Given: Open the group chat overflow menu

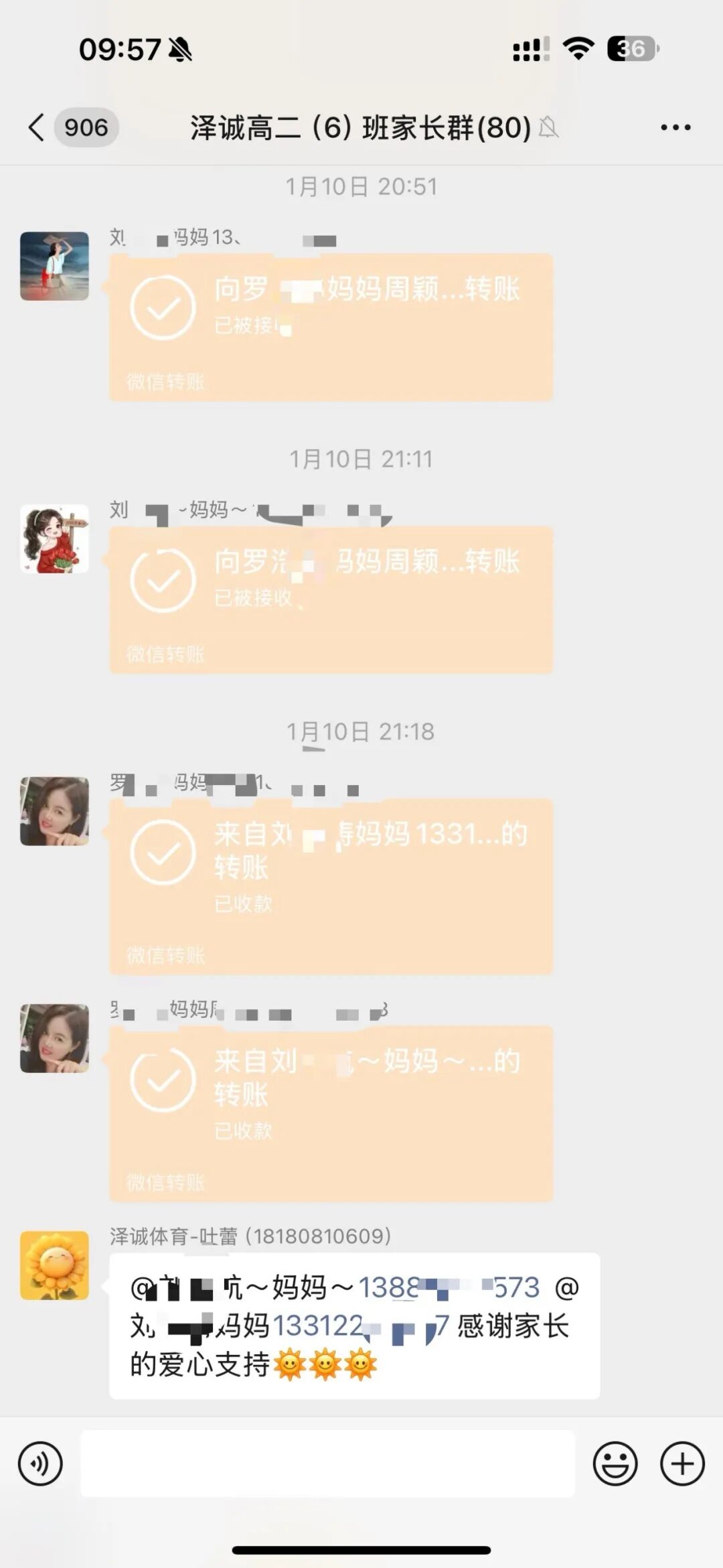Looking at the screenshot, I should pos(675,127).
